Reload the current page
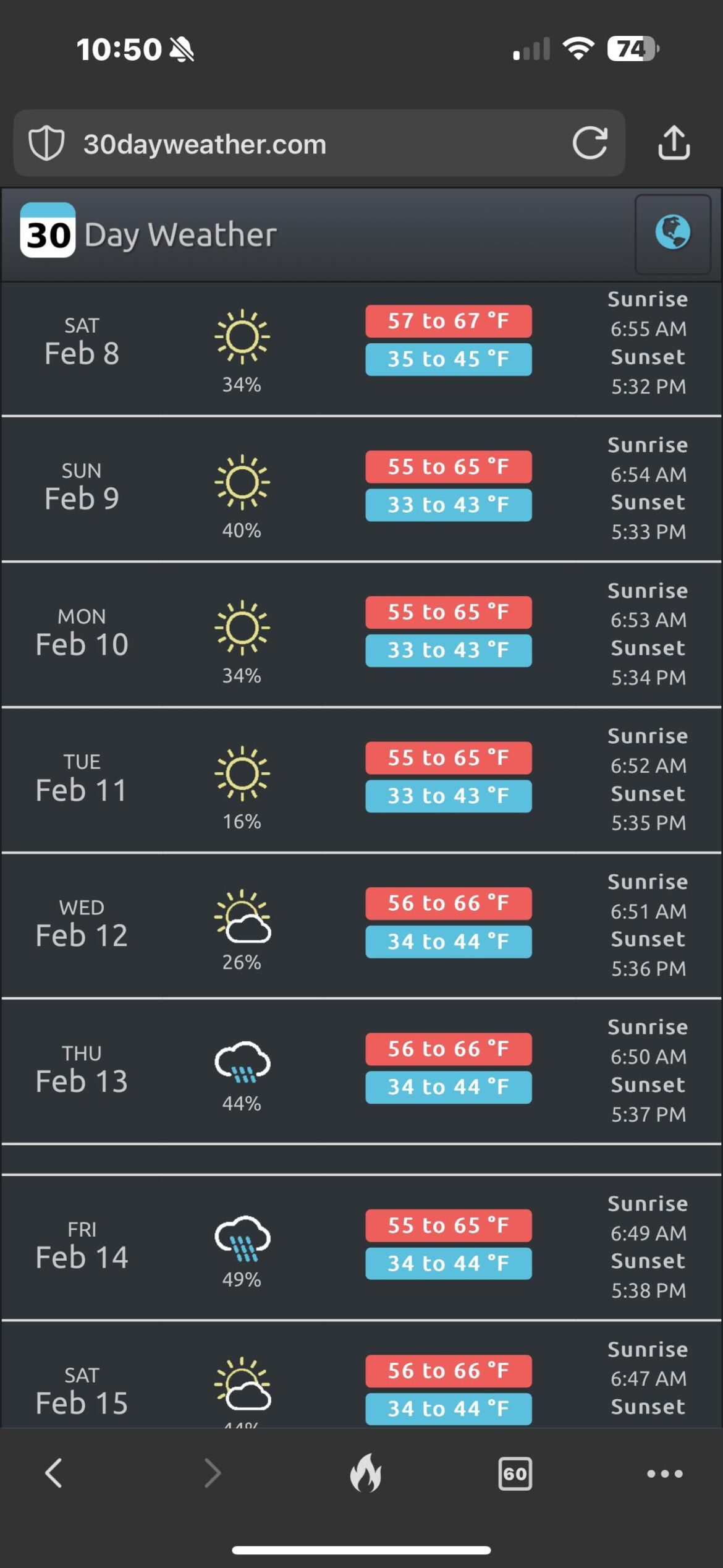The width and height of the screenshot is (723, 1568). [589, 143]
